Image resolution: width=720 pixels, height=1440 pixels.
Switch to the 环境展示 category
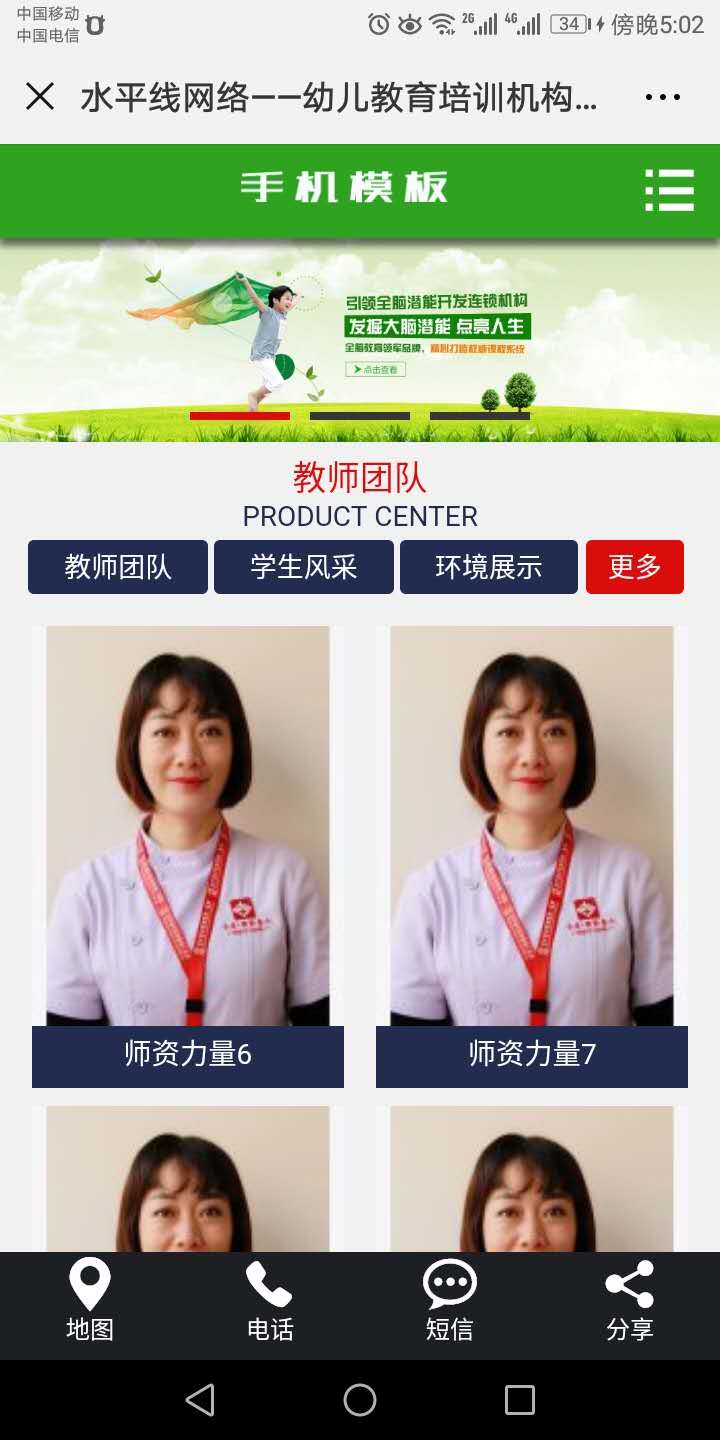[x=489, y=567]
